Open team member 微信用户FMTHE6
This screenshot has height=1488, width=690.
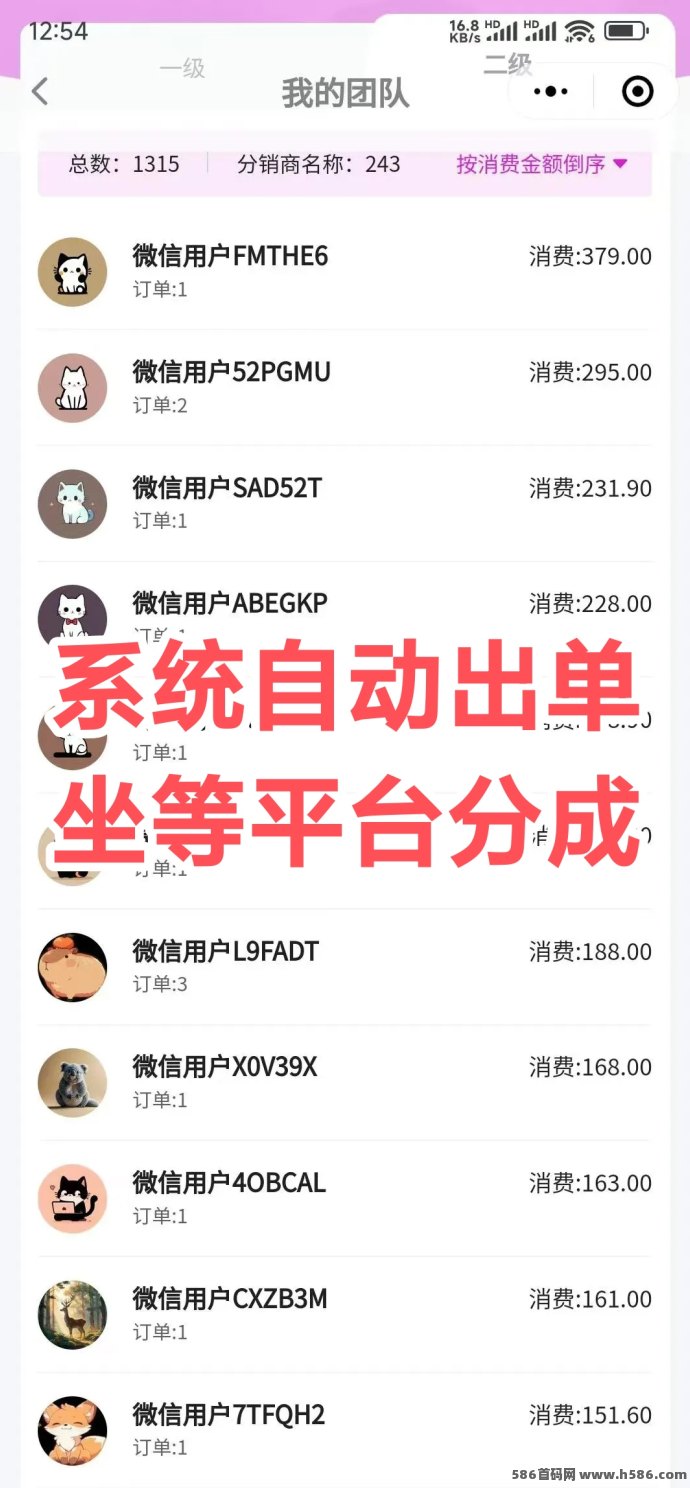230,257
